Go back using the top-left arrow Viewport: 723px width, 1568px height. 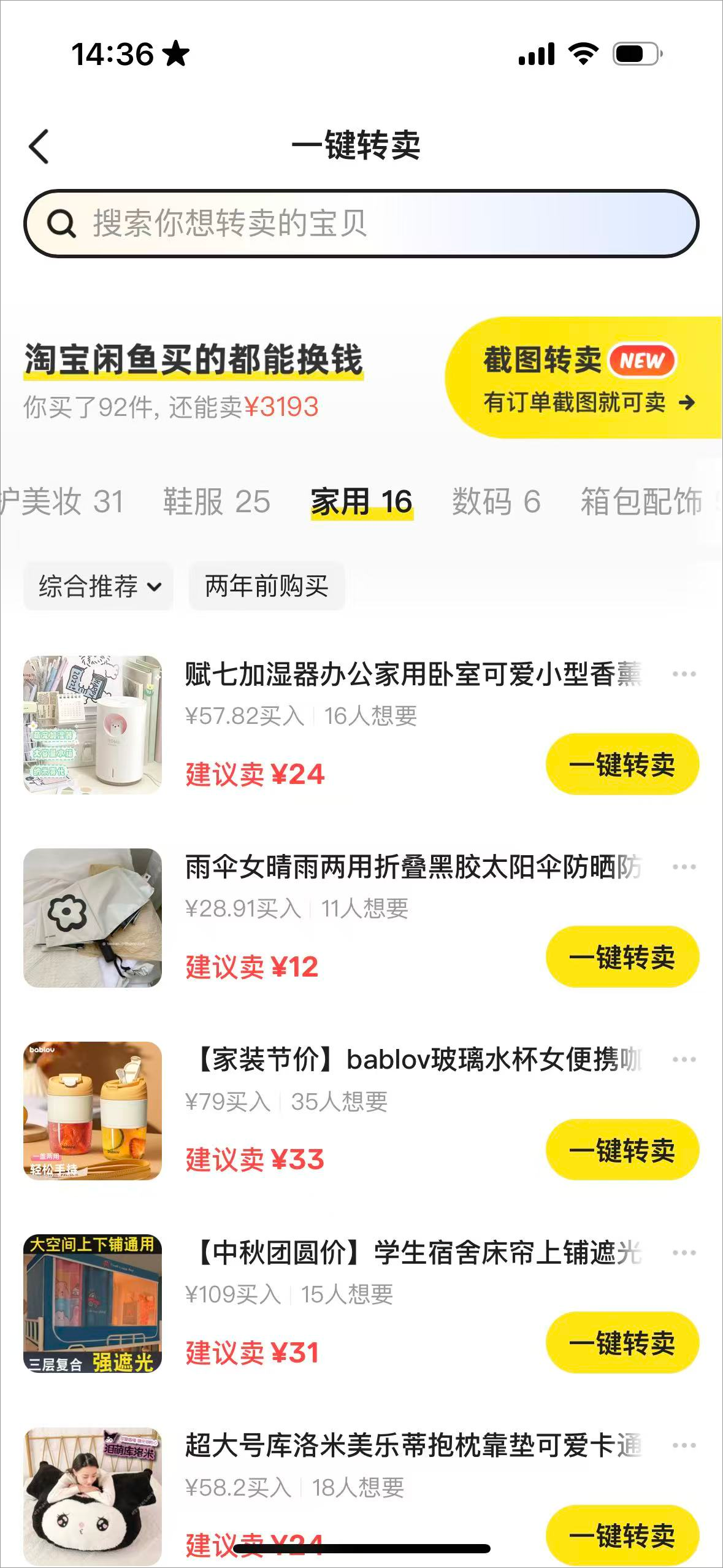[39, 147]
